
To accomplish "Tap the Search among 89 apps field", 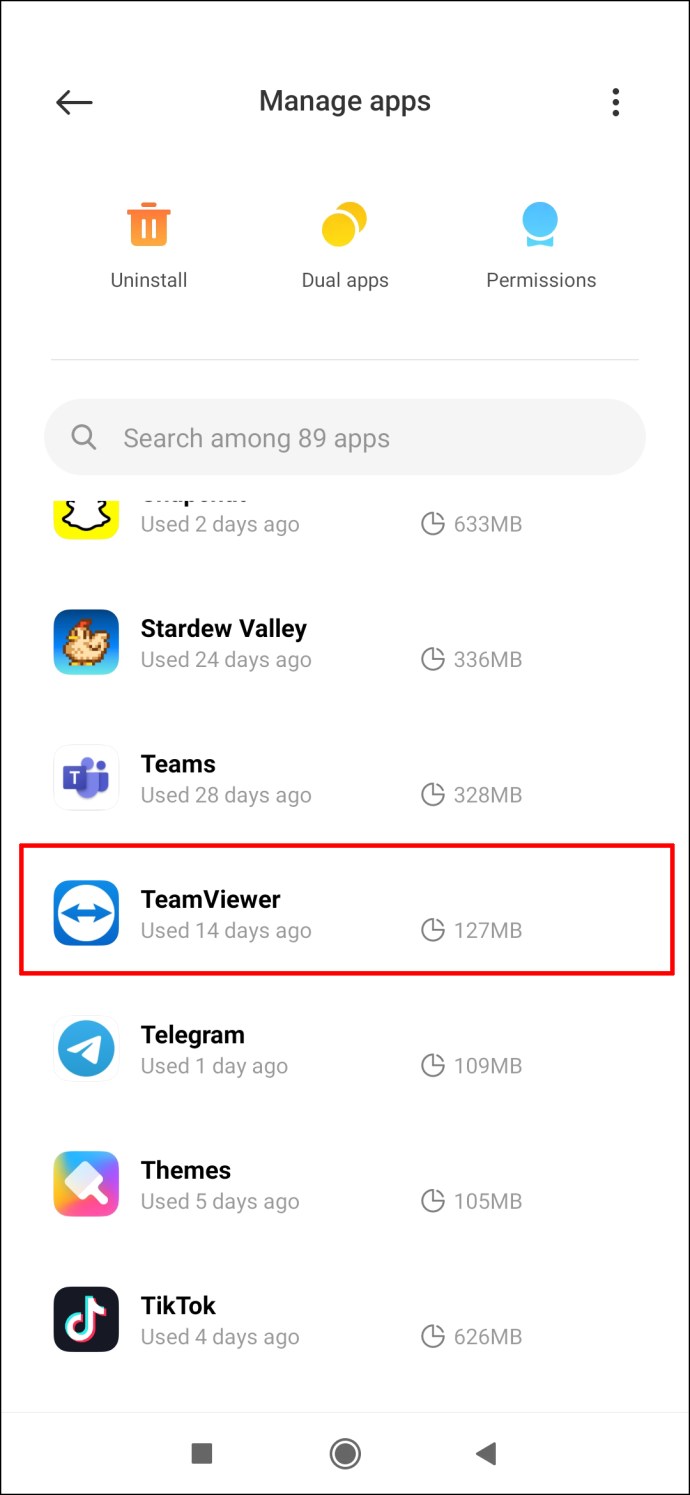I will [345, 438].
